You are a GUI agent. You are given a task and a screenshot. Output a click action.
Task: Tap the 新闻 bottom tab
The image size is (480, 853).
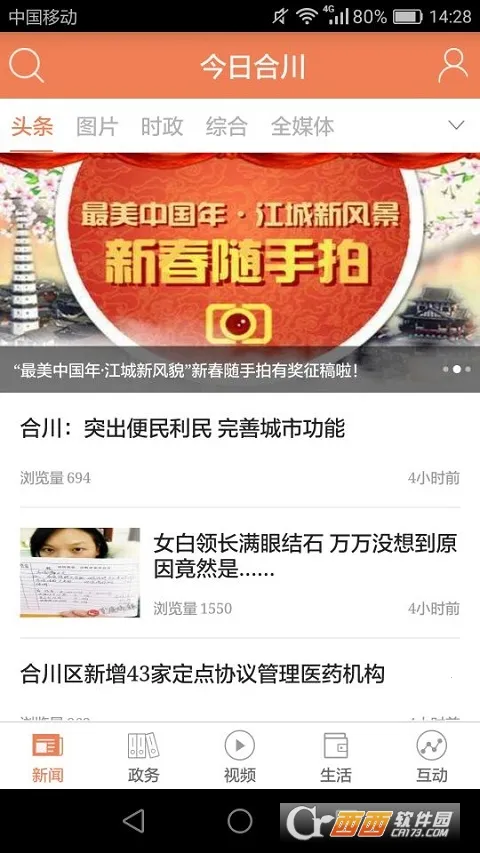(47, 757)
